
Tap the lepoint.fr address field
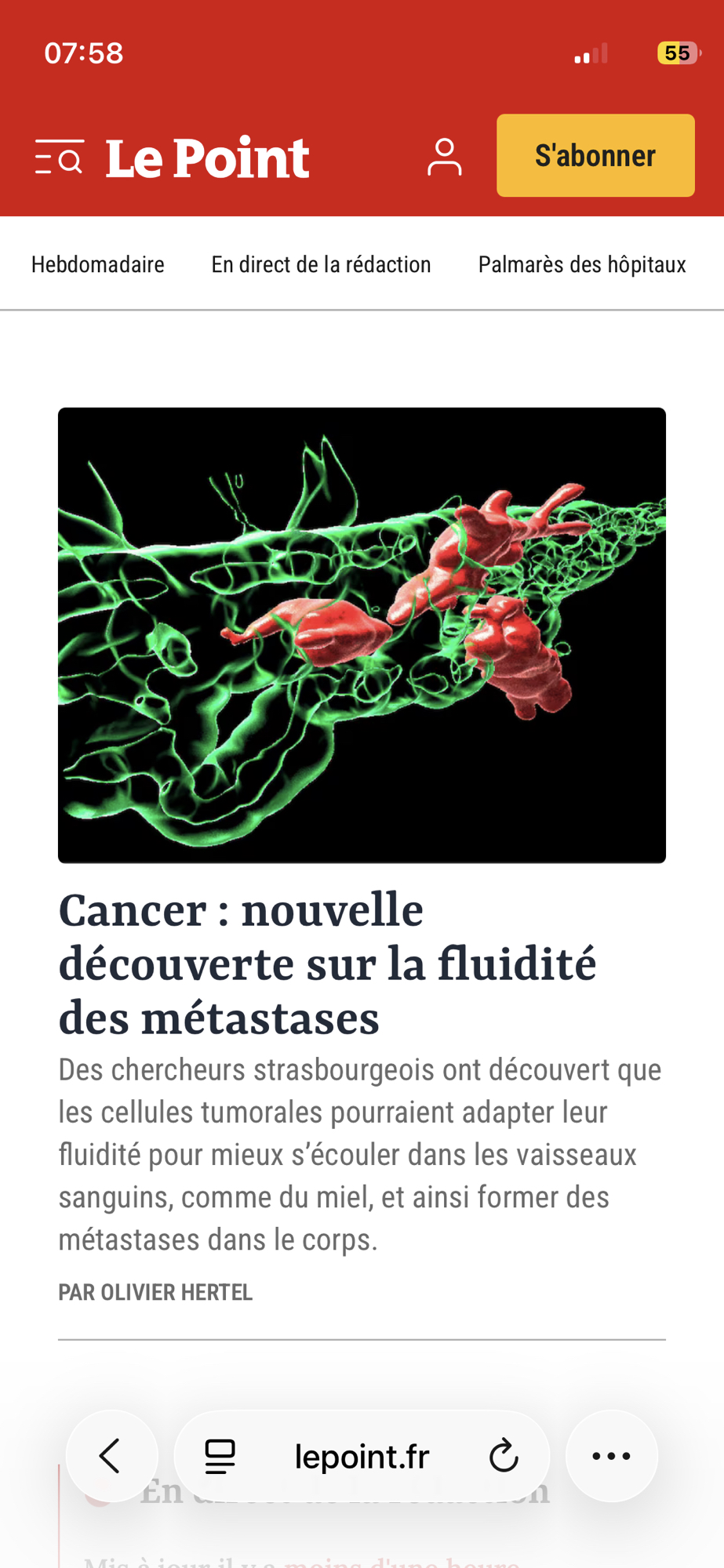tap(362, 1457)
